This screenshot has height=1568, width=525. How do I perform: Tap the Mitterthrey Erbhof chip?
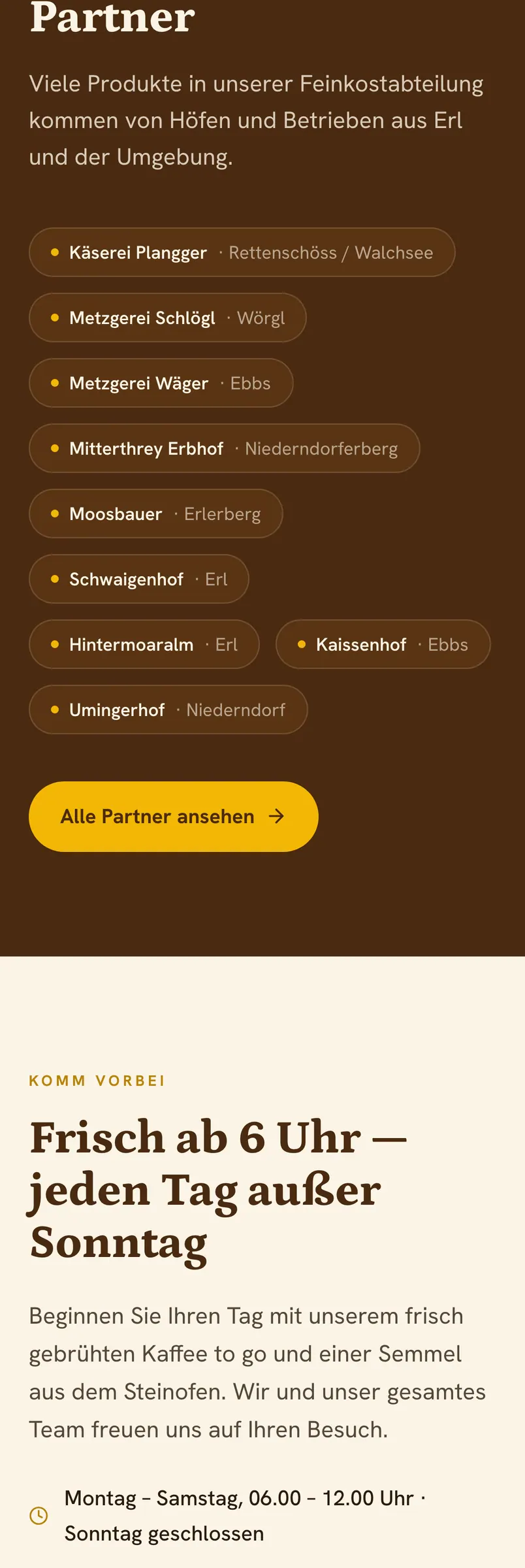tap(225, 448)
